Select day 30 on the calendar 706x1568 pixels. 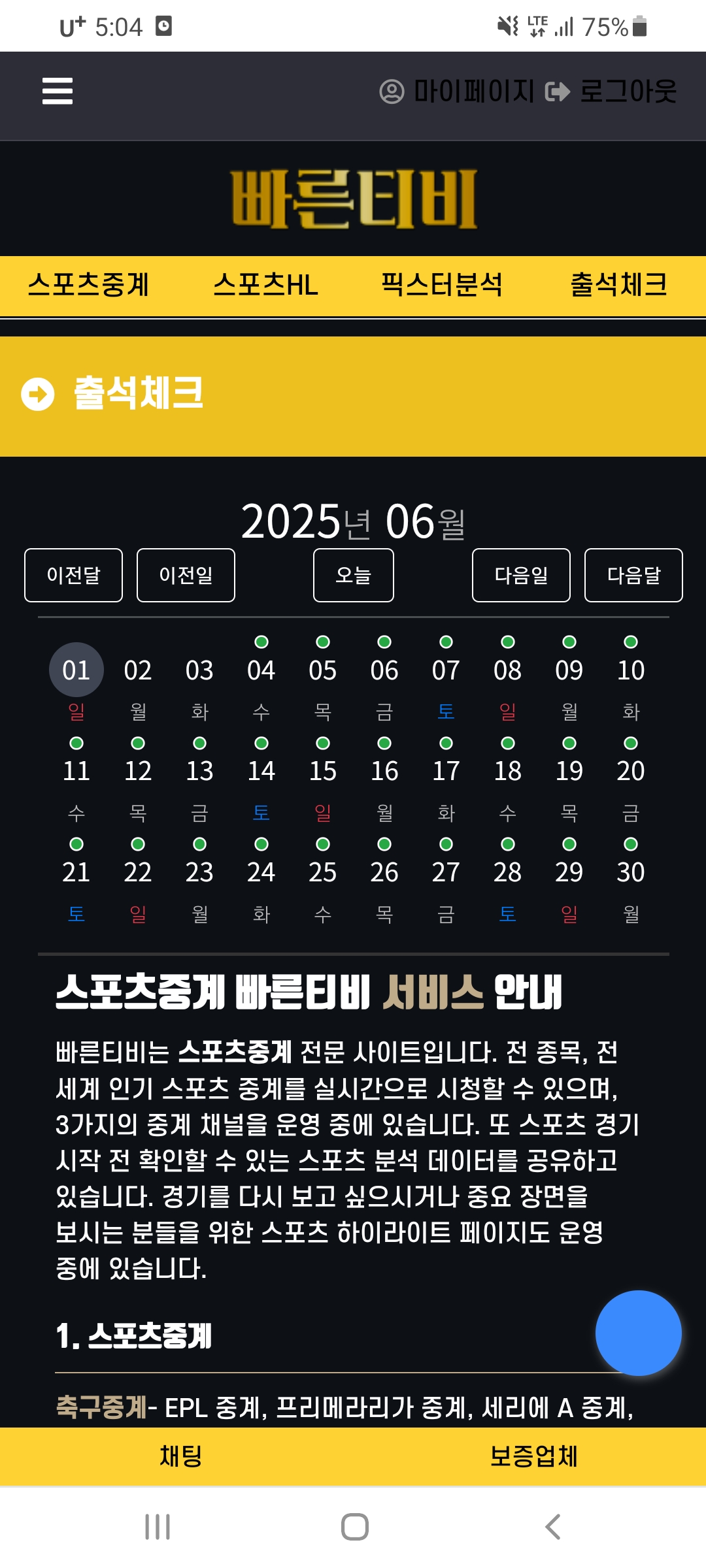(x=631, y=872)
